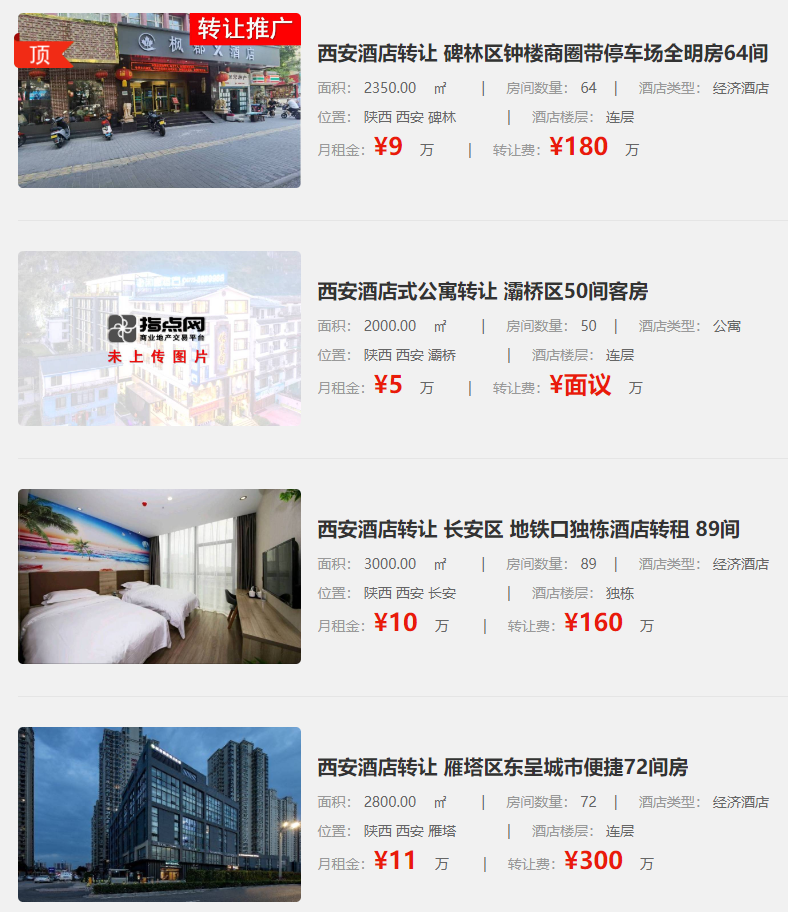Tap the building photo of the 雁塔区 listing

[x=159, y=814]
